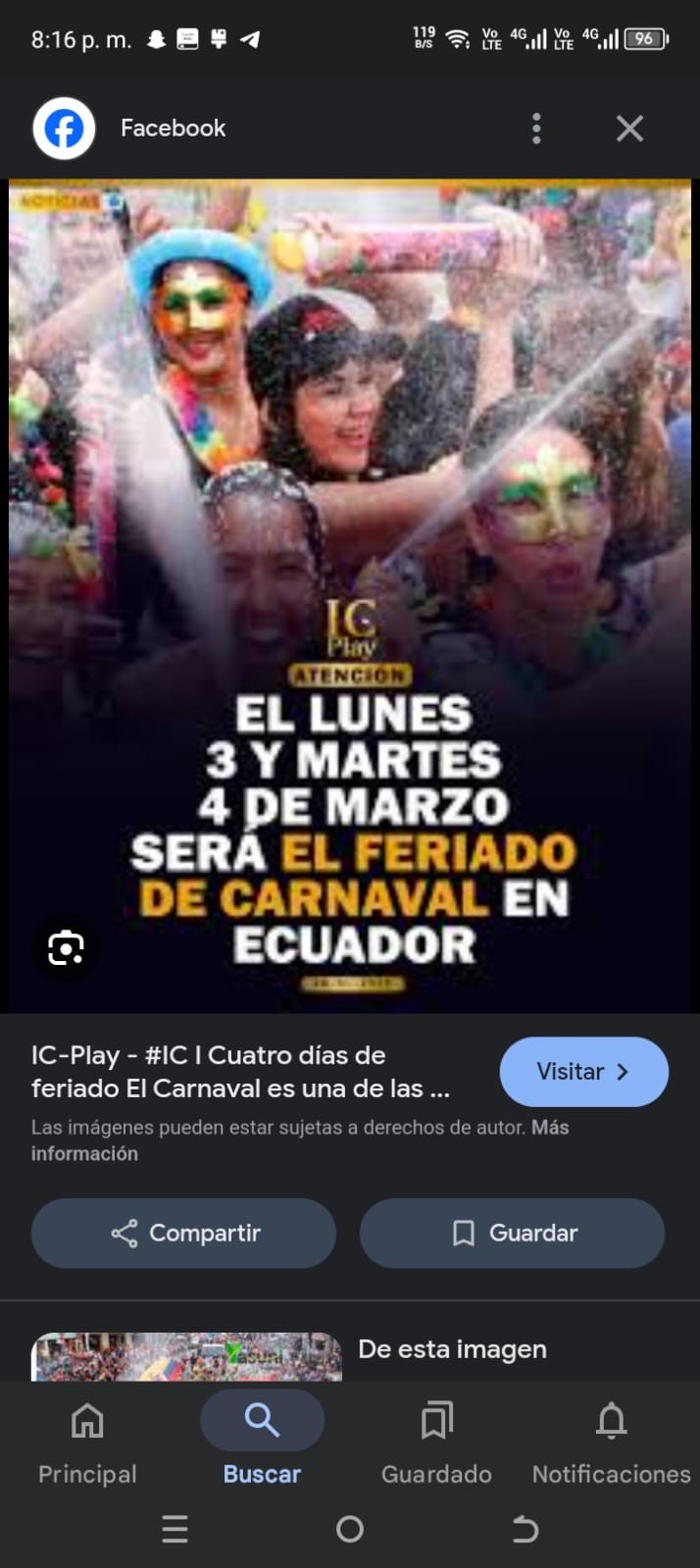The height and width of the screenshot is (1568, 700).
Task: Switch to the Principal tab
Action: coord(87,1440)
